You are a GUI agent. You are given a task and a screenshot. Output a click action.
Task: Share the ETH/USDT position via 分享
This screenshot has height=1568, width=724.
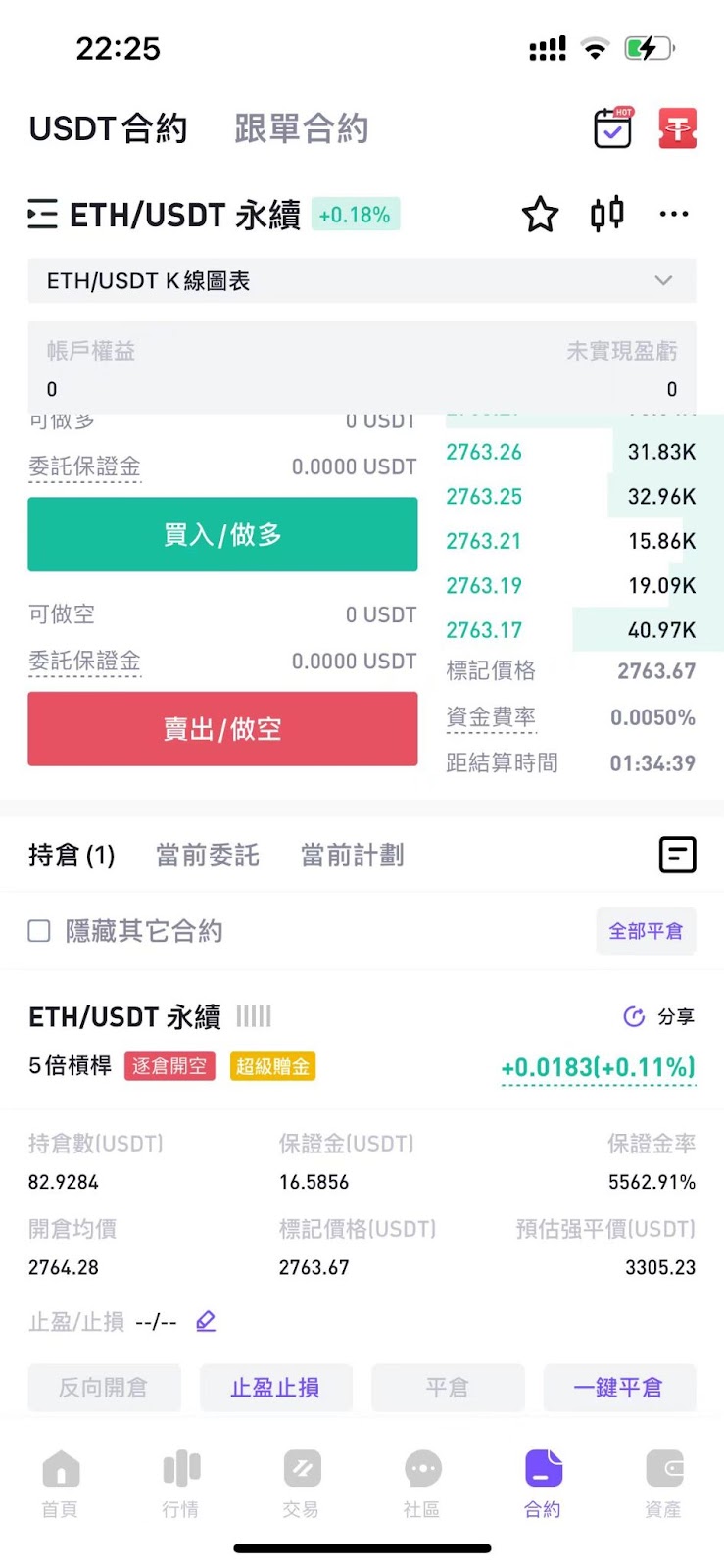point(659,1016)
